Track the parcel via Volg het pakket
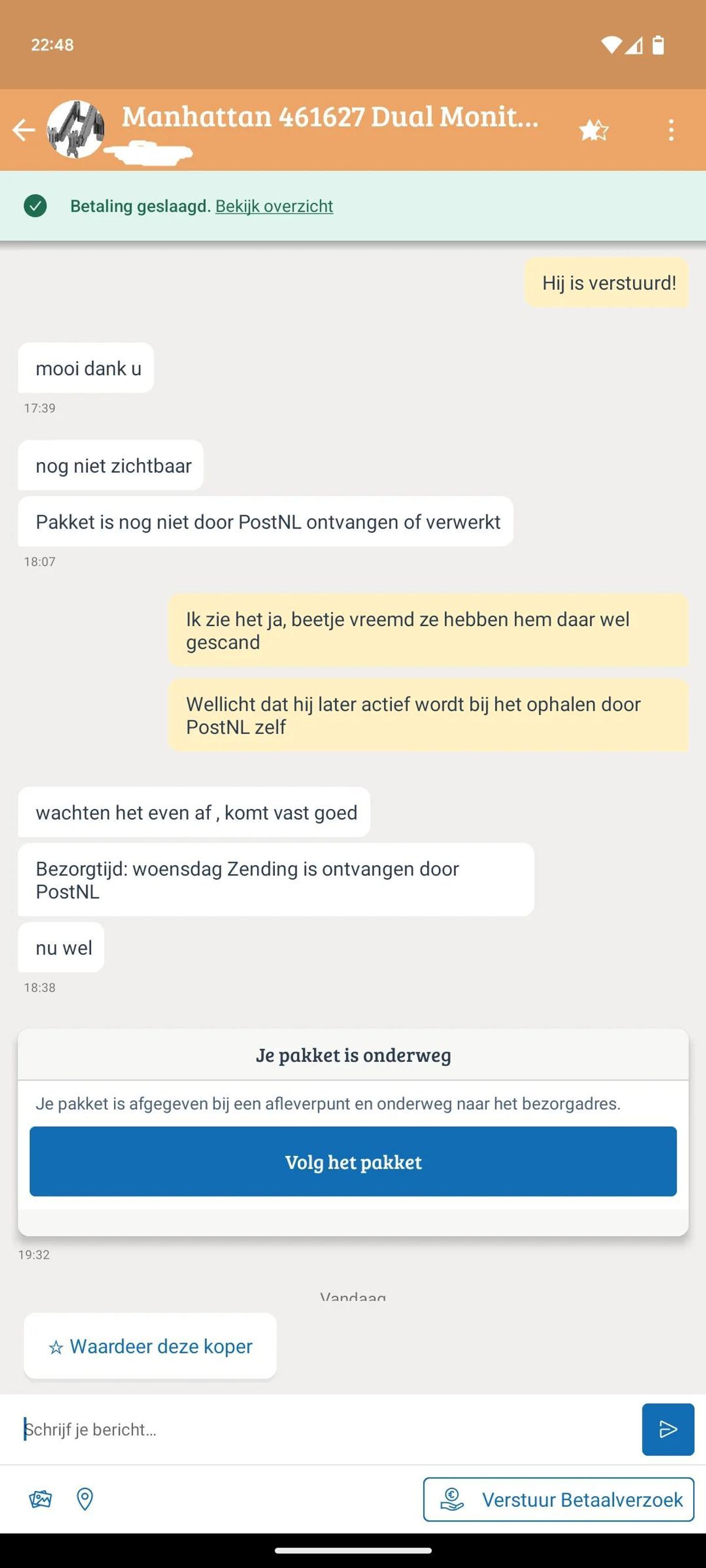 point(352,1161)
